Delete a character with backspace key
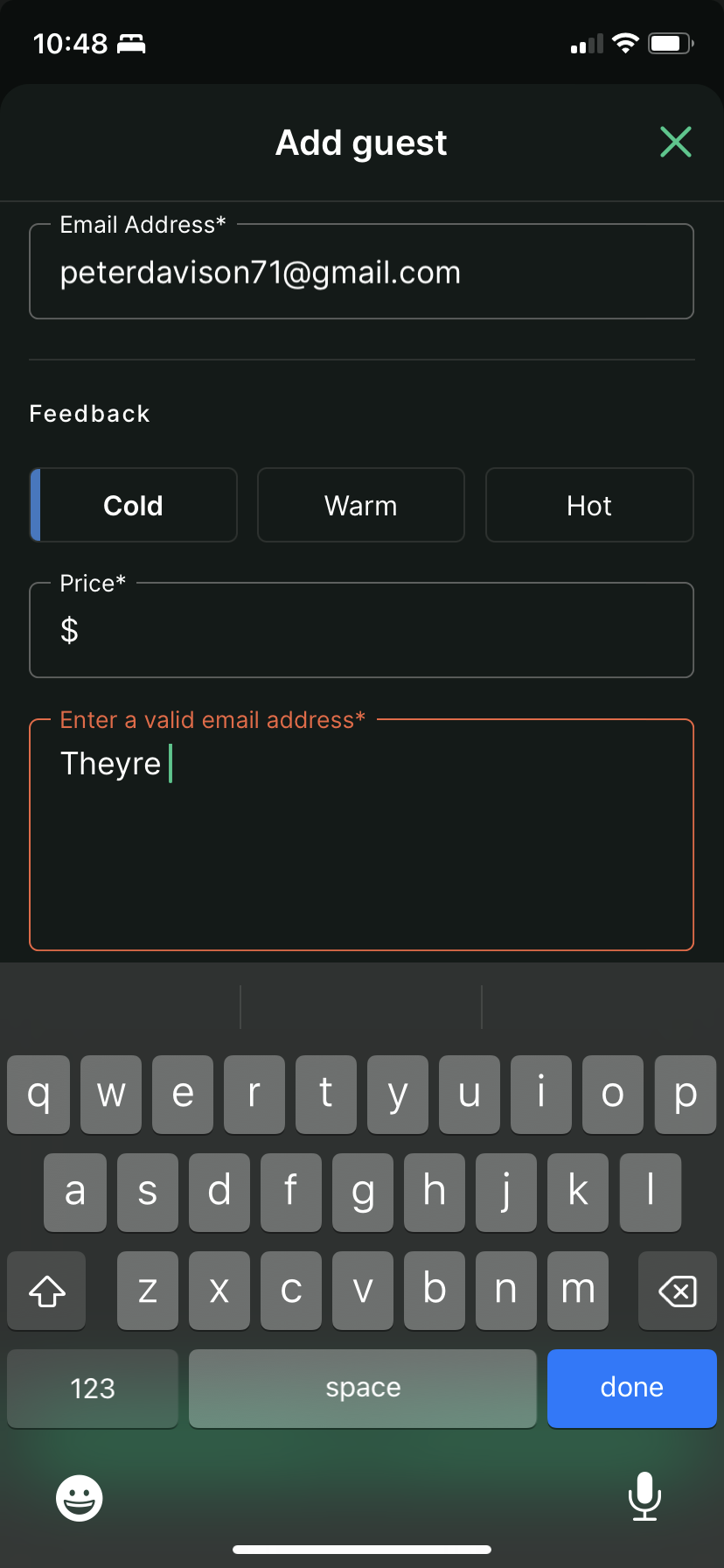This screenshot has height=1568, width=724. coord(677,1291)
